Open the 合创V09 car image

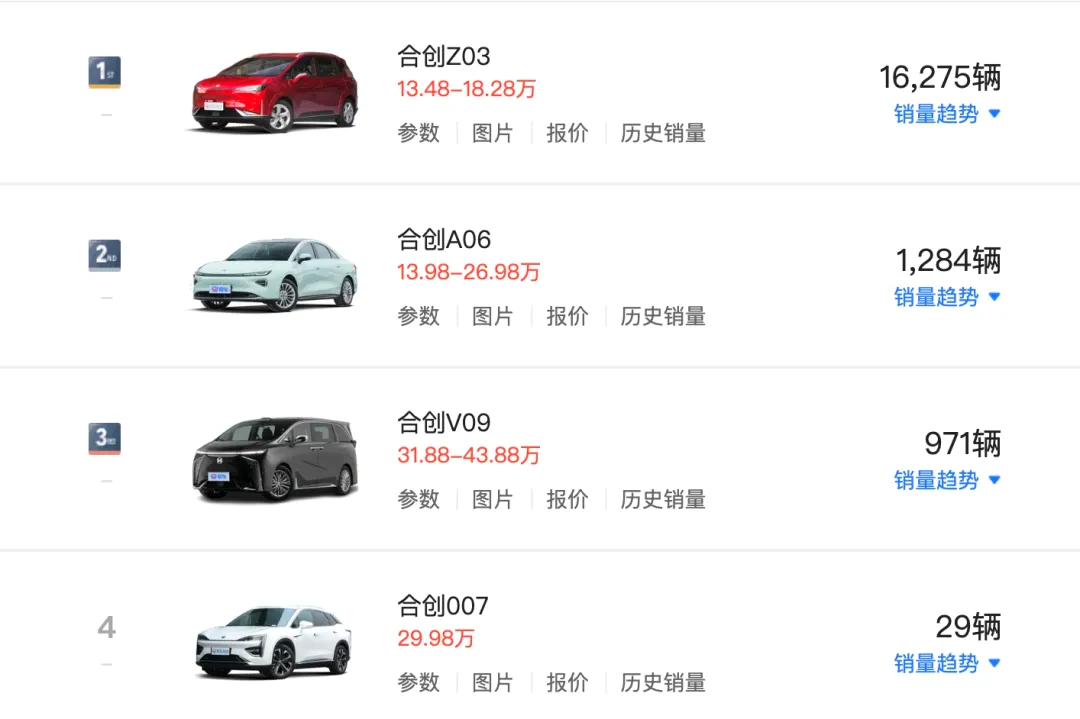click(x=274, y=458)
